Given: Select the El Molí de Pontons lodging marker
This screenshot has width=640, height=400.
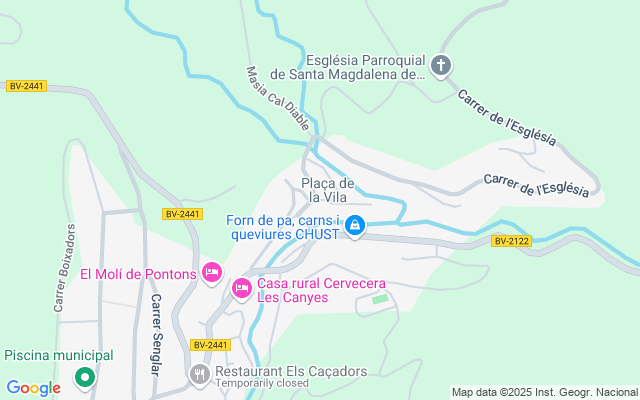Looking at the screenshot, I should pos(211,272).
